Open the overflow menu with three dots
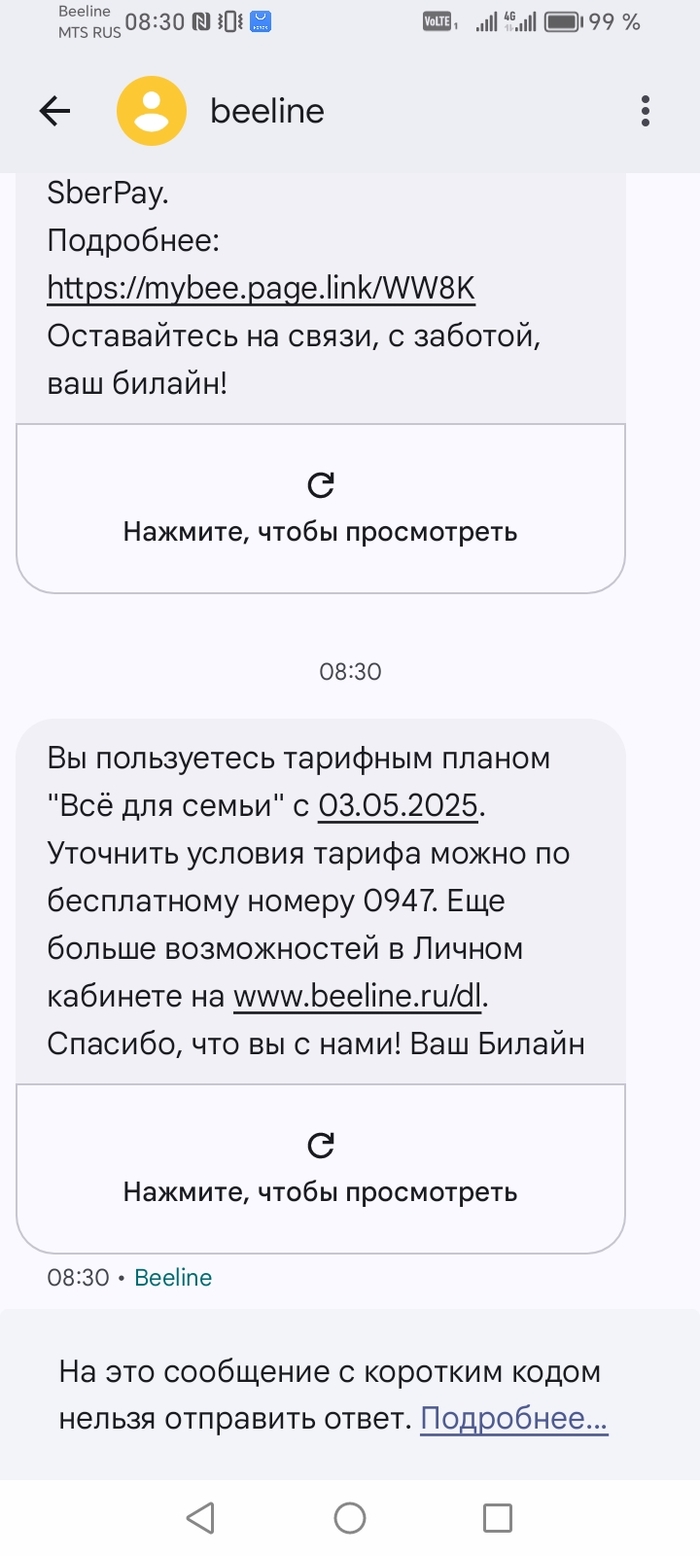700x1556 pixels. (x=646, y=111)
